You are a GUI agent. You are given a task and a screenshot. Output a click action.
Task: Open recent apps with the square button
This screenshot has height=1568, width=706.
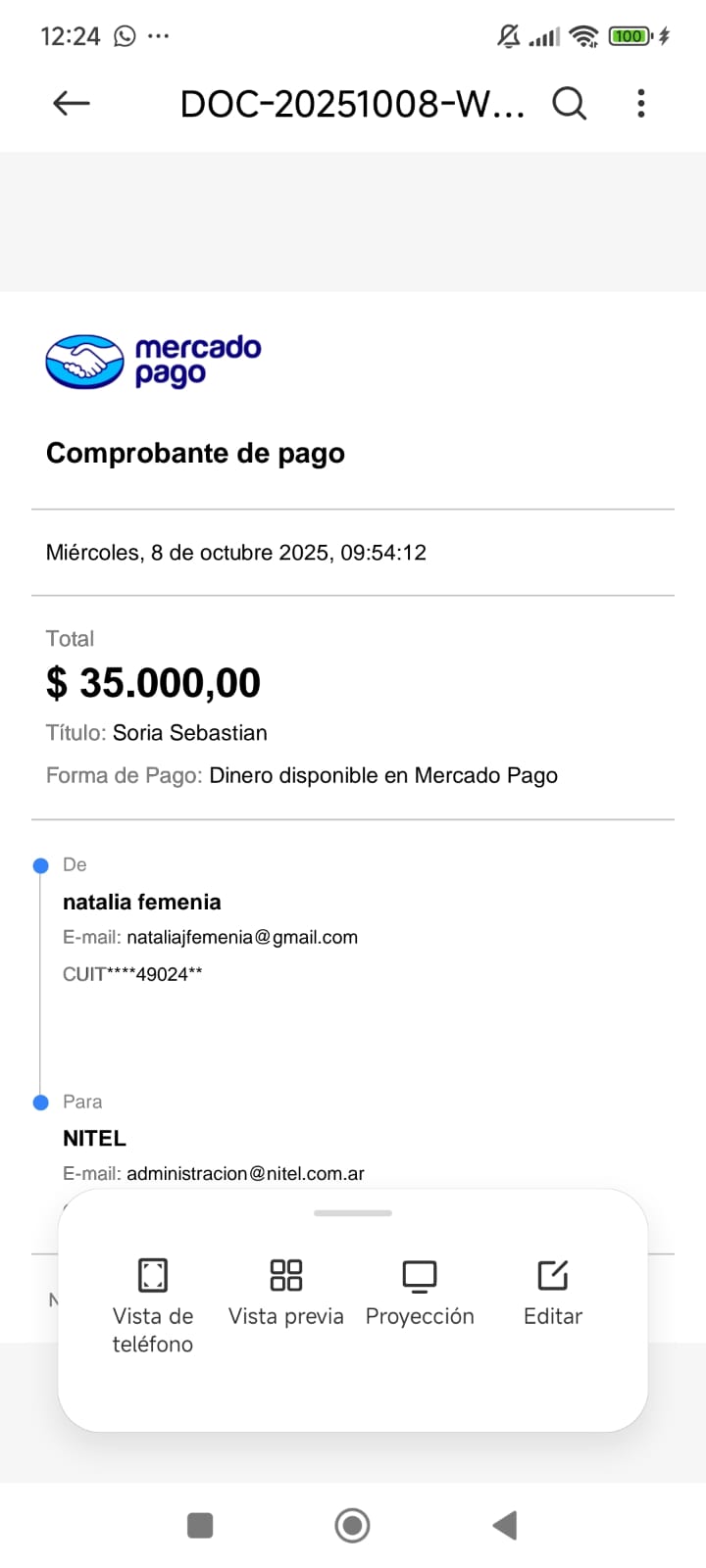(x=200, y=1525)
